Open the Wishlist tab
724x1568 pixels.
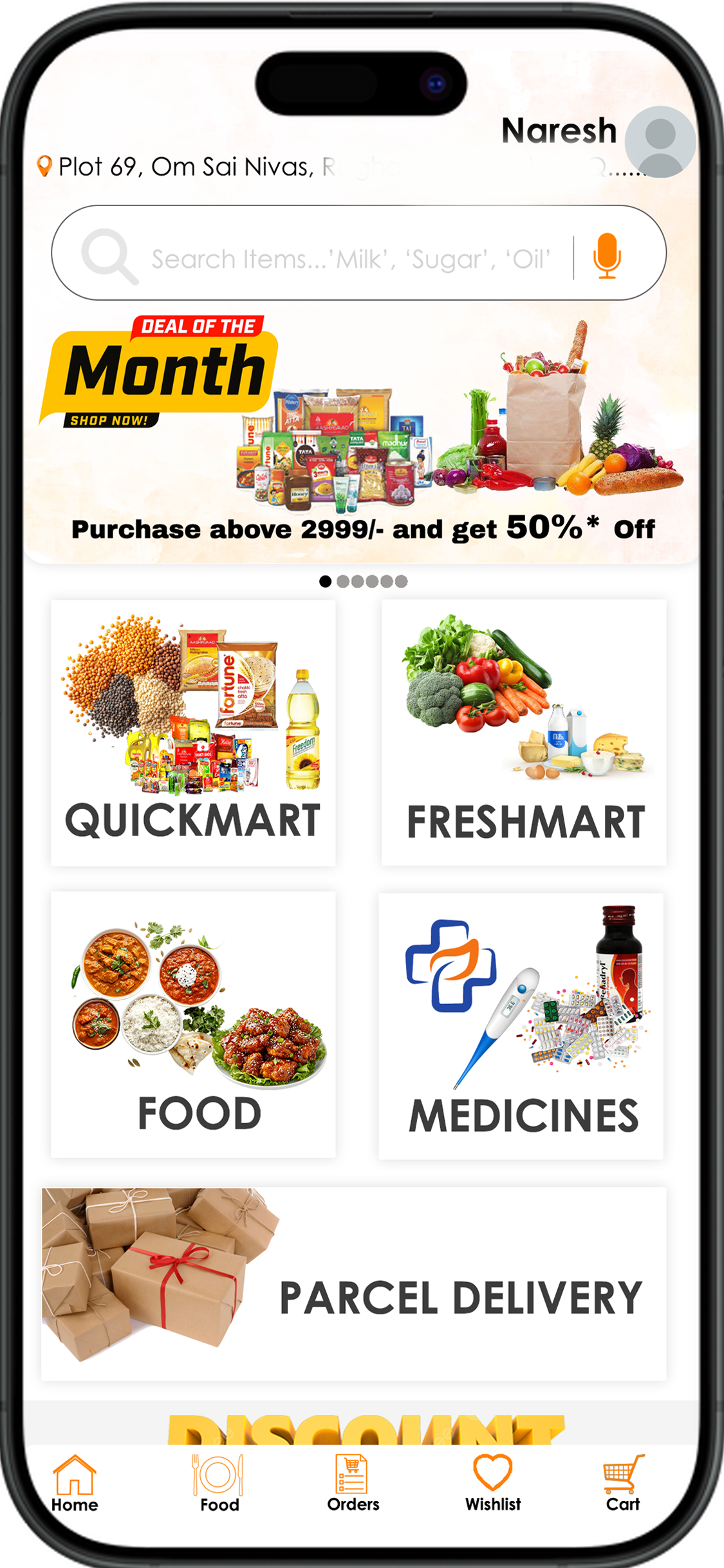(493, 1484)
